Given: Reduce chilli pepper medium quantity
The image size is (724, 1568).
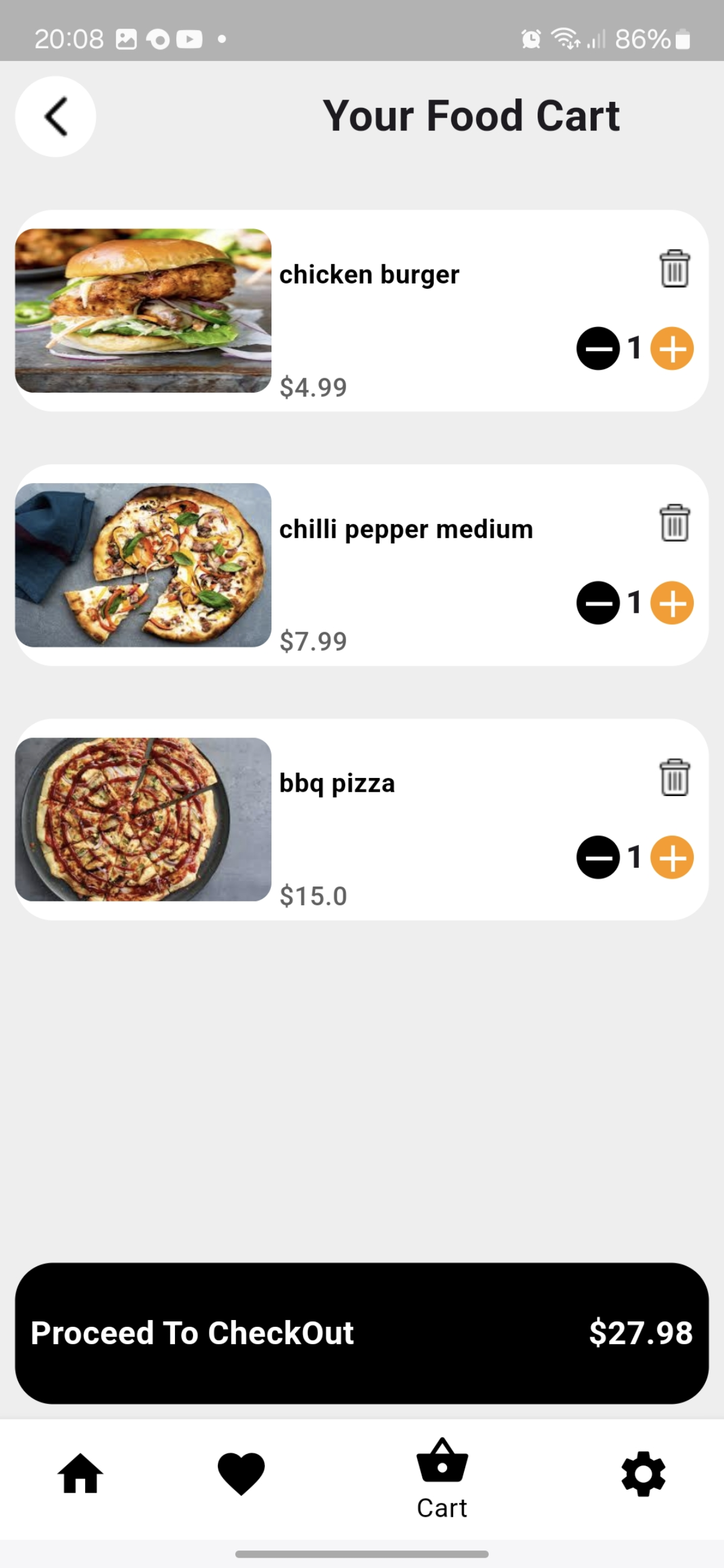Looking at the screenshot, I should [x=598, y=602].
